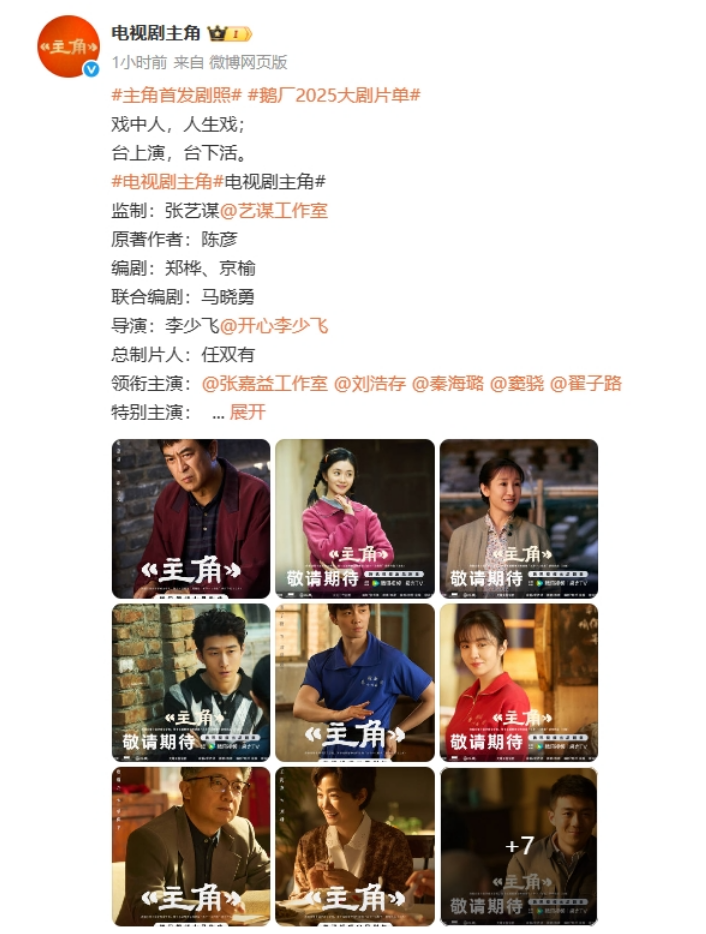Open the photo of the man wearing glasses
The height and width of the screenshot is (934, 706).
[x=191, y=846]
